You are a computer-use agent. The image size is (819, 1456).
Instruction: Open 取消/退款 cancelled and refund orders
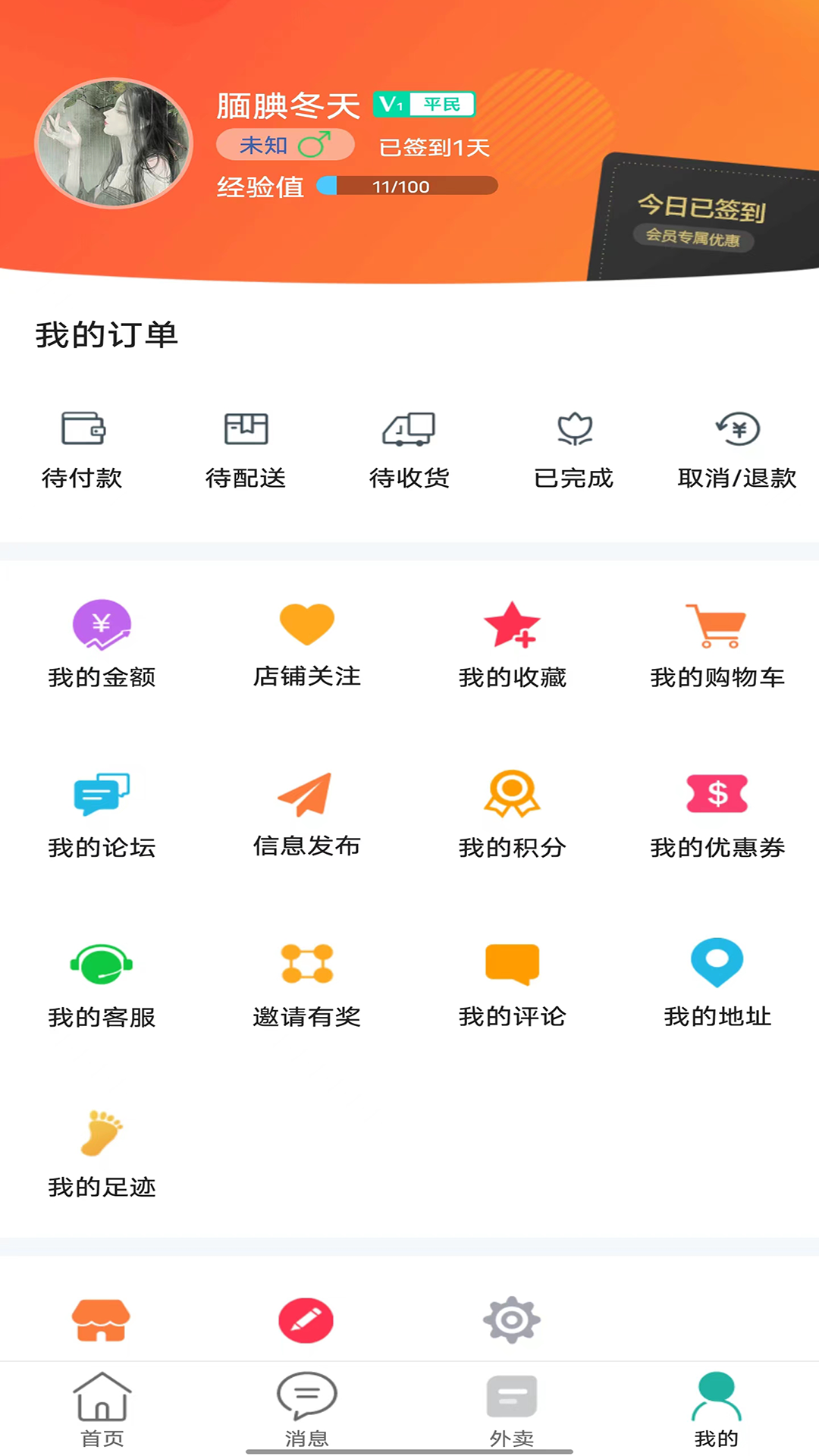pyautogui.click(x=737, y=449)
